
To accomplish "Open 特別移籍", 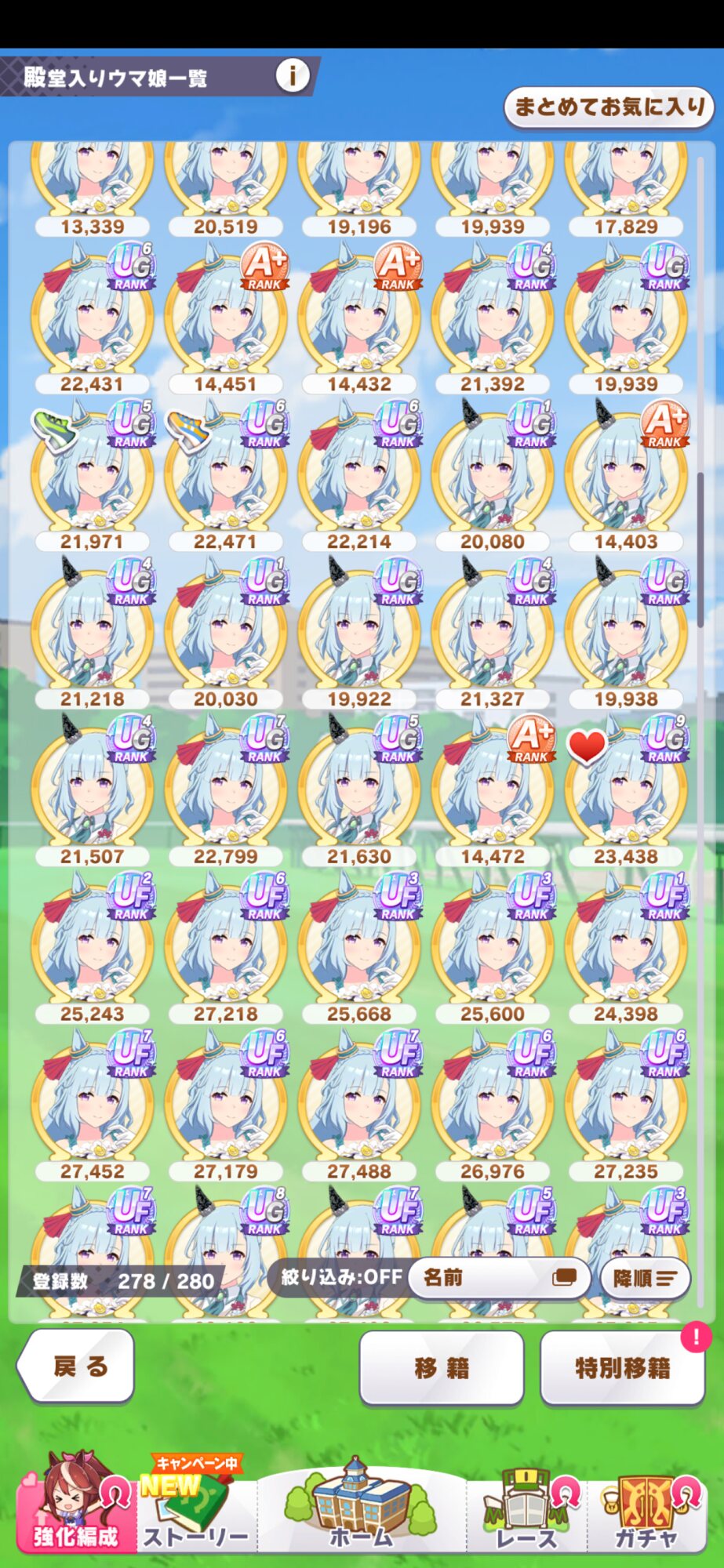I will coord(622,1368).
